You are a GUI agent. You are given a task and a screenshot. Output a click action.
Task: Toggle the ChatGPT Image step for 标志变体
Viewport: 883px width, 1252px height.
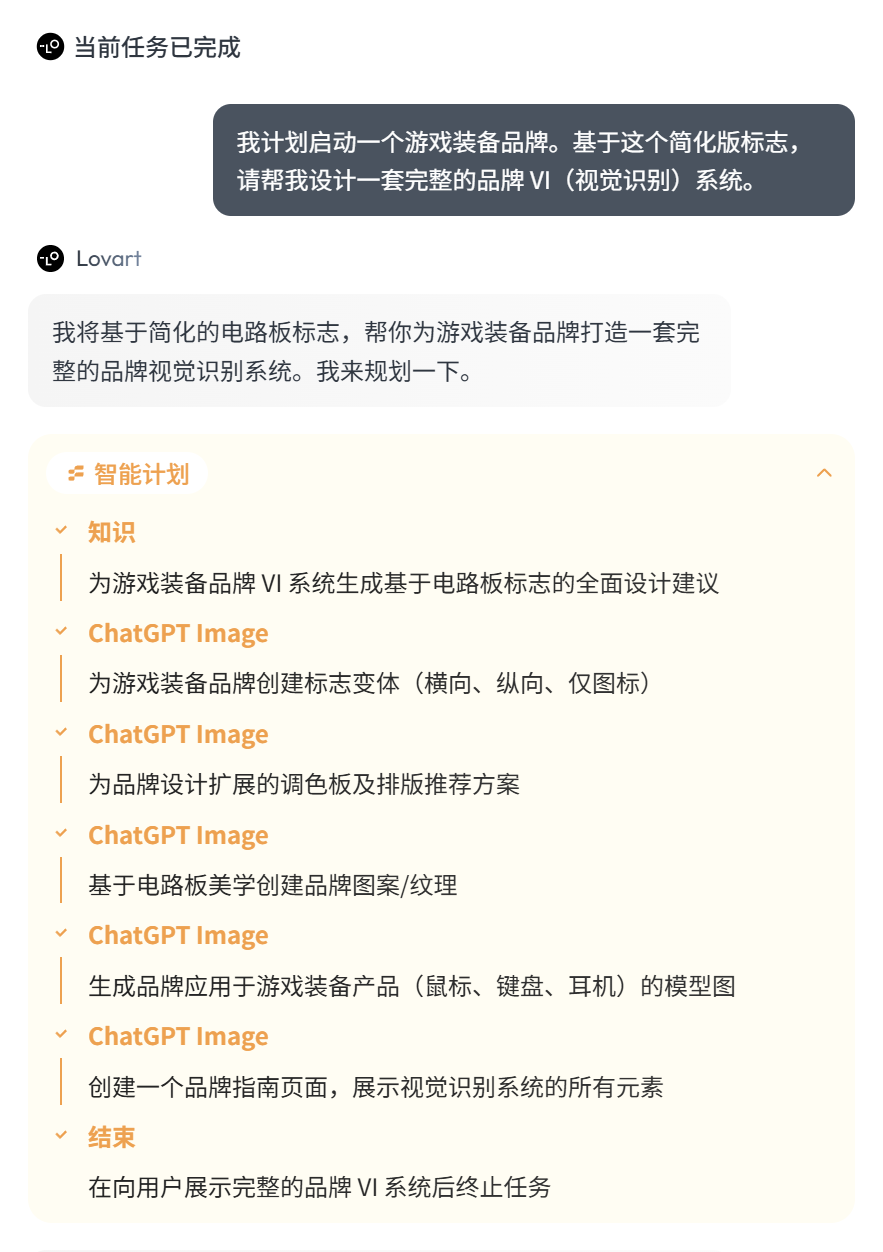tap(61, 632)
